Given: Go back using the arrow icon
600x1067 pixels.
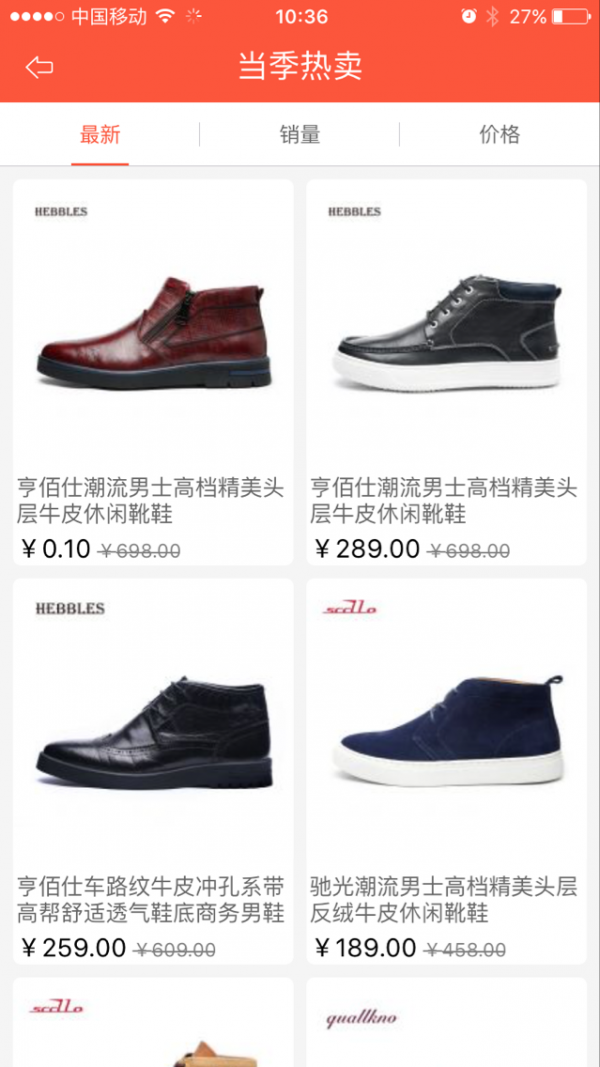Looking at the screenshot, I should [x=40, y=67].
